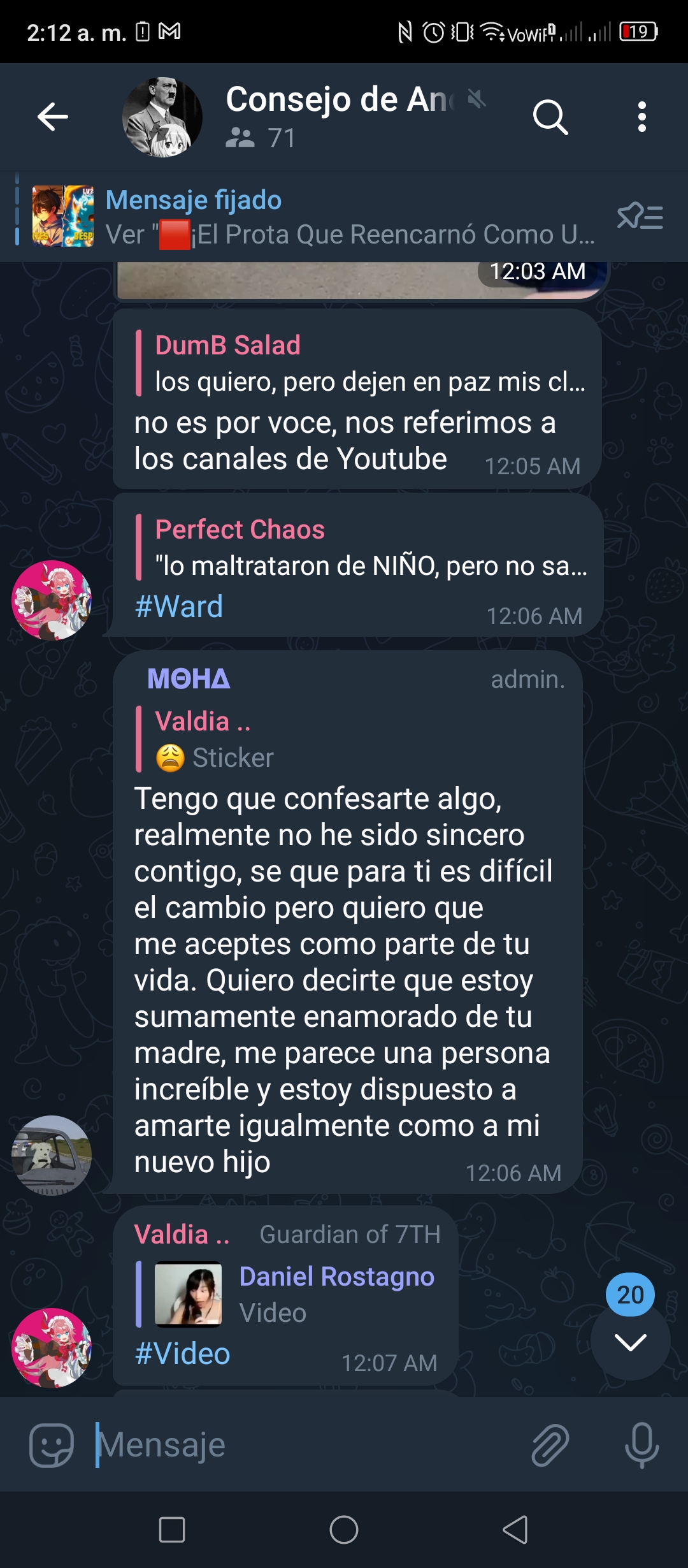The image size is (688, 1568).
Task: Show the pinned messages list icon
Action: coord(640,217)
